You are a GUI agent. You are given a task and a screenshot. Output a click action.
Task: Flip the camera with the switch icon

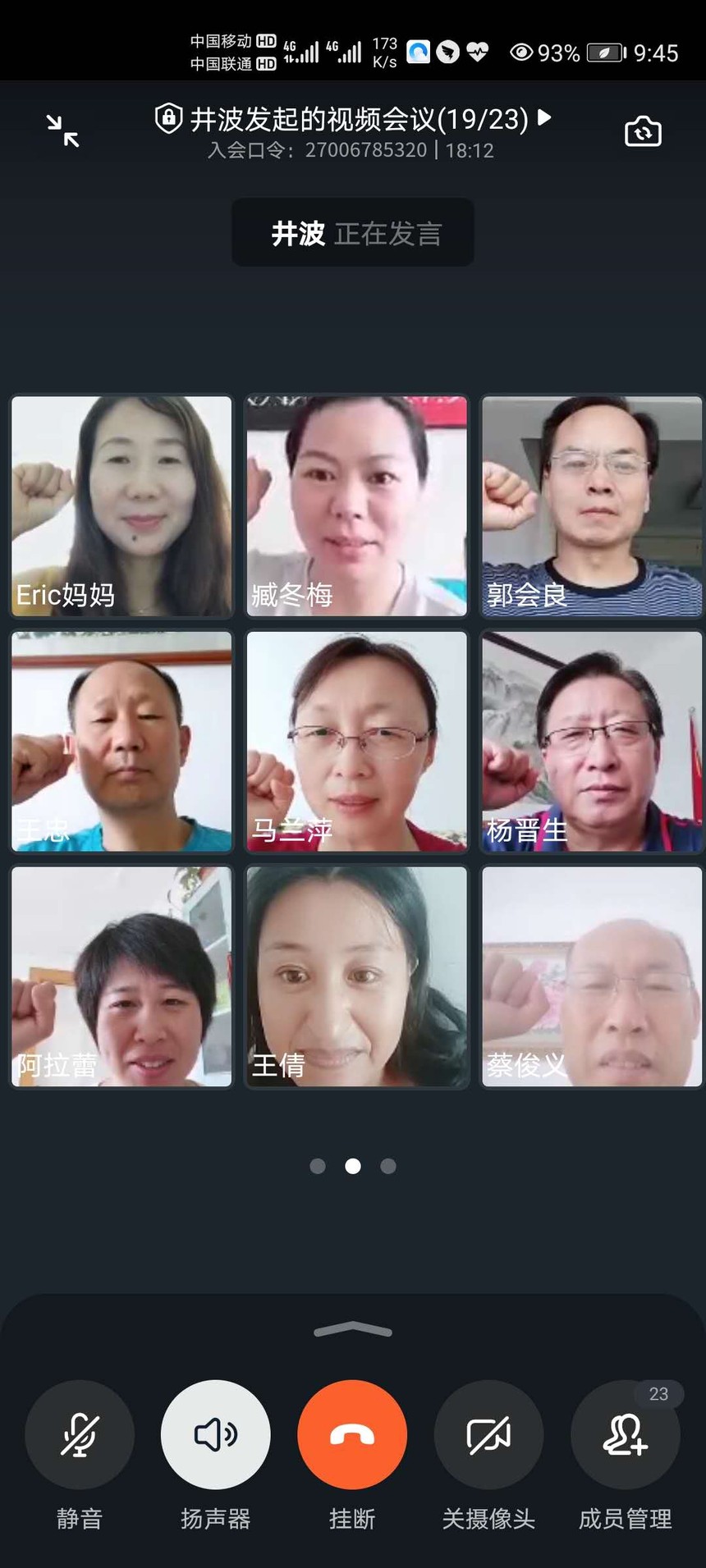click(x=643, y=131)
